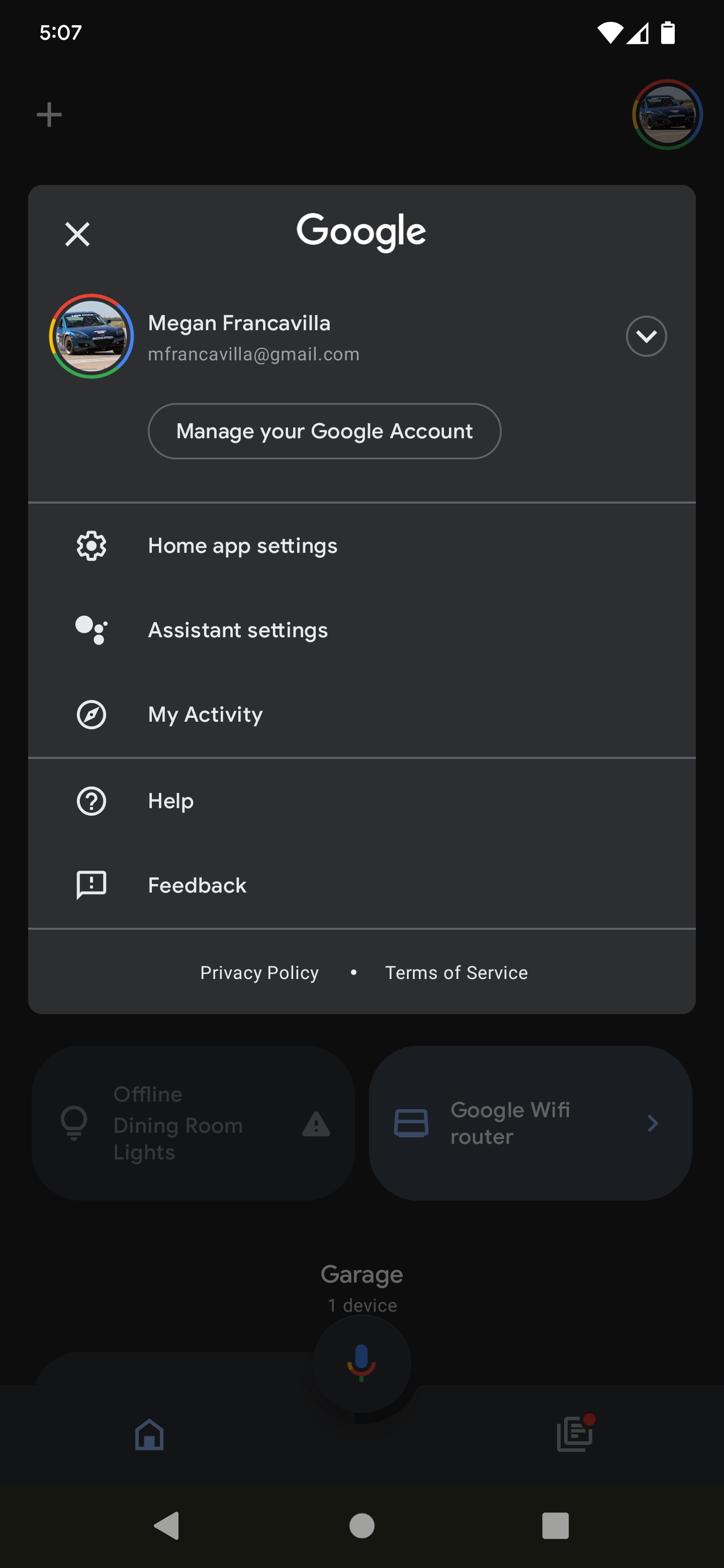
Task: Expand account options with the chevron
Action: point(646,336)
